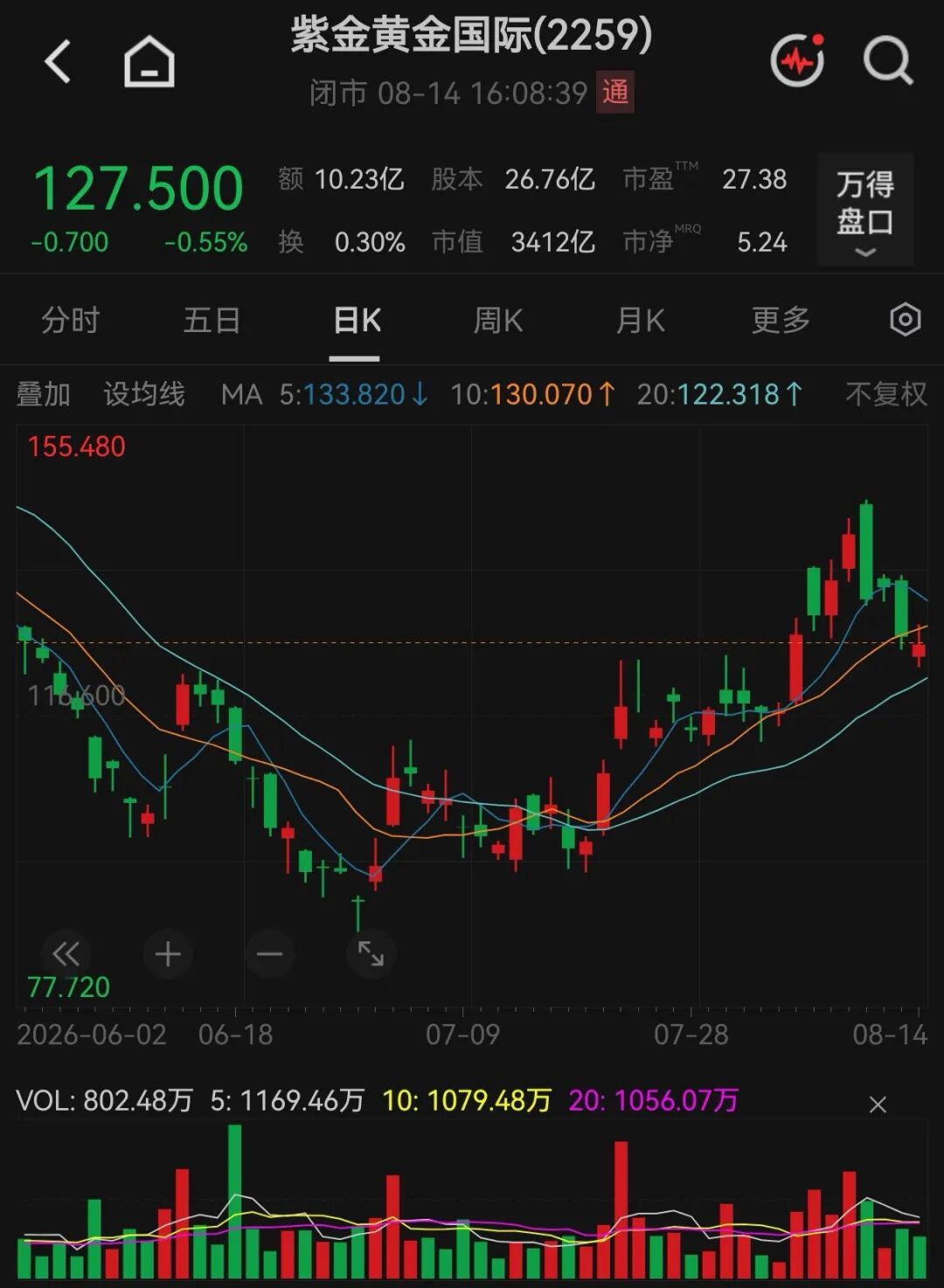Tap 叠加 to overlay a comparison
944x1288 pixels.
(x=44, y=394)
